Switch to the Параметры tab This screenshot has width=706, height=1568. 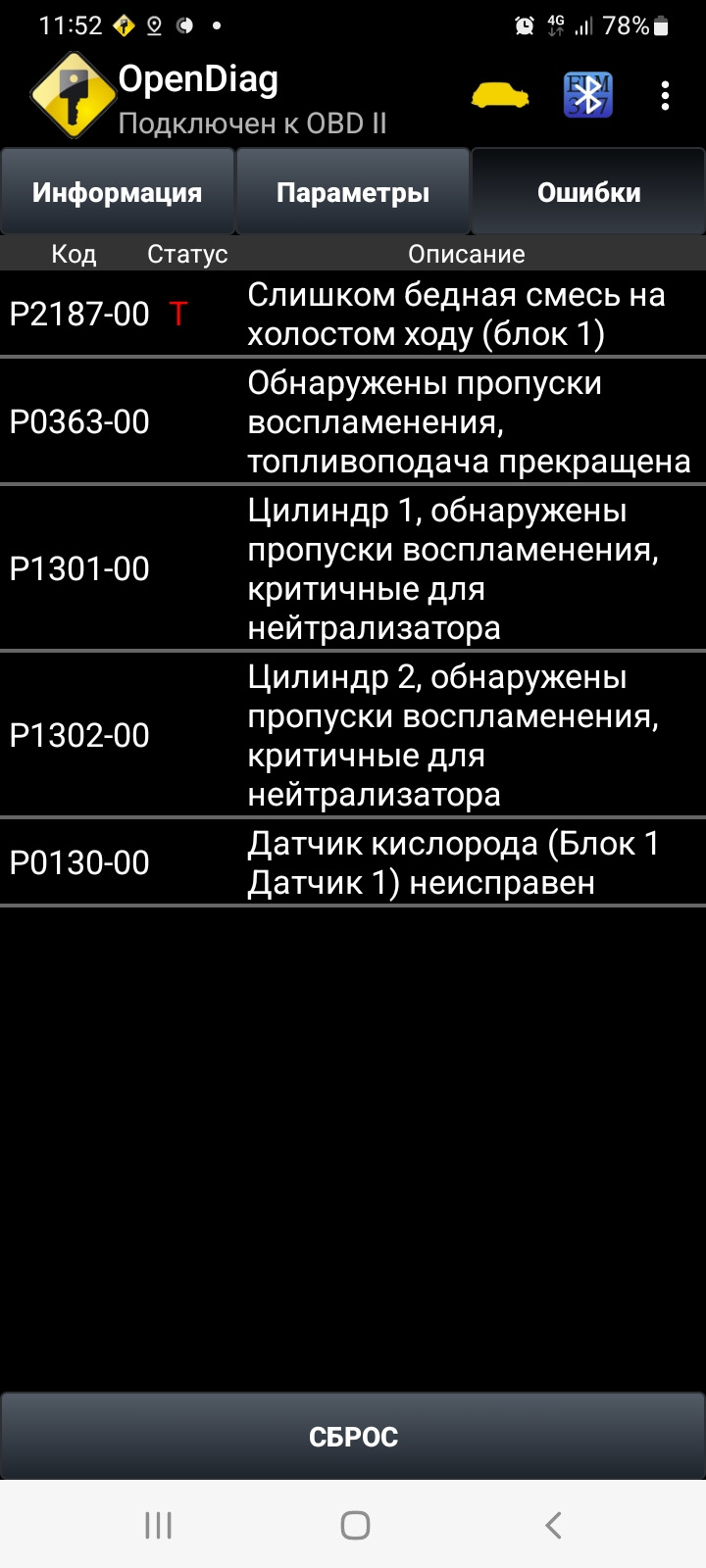(353, 192)
